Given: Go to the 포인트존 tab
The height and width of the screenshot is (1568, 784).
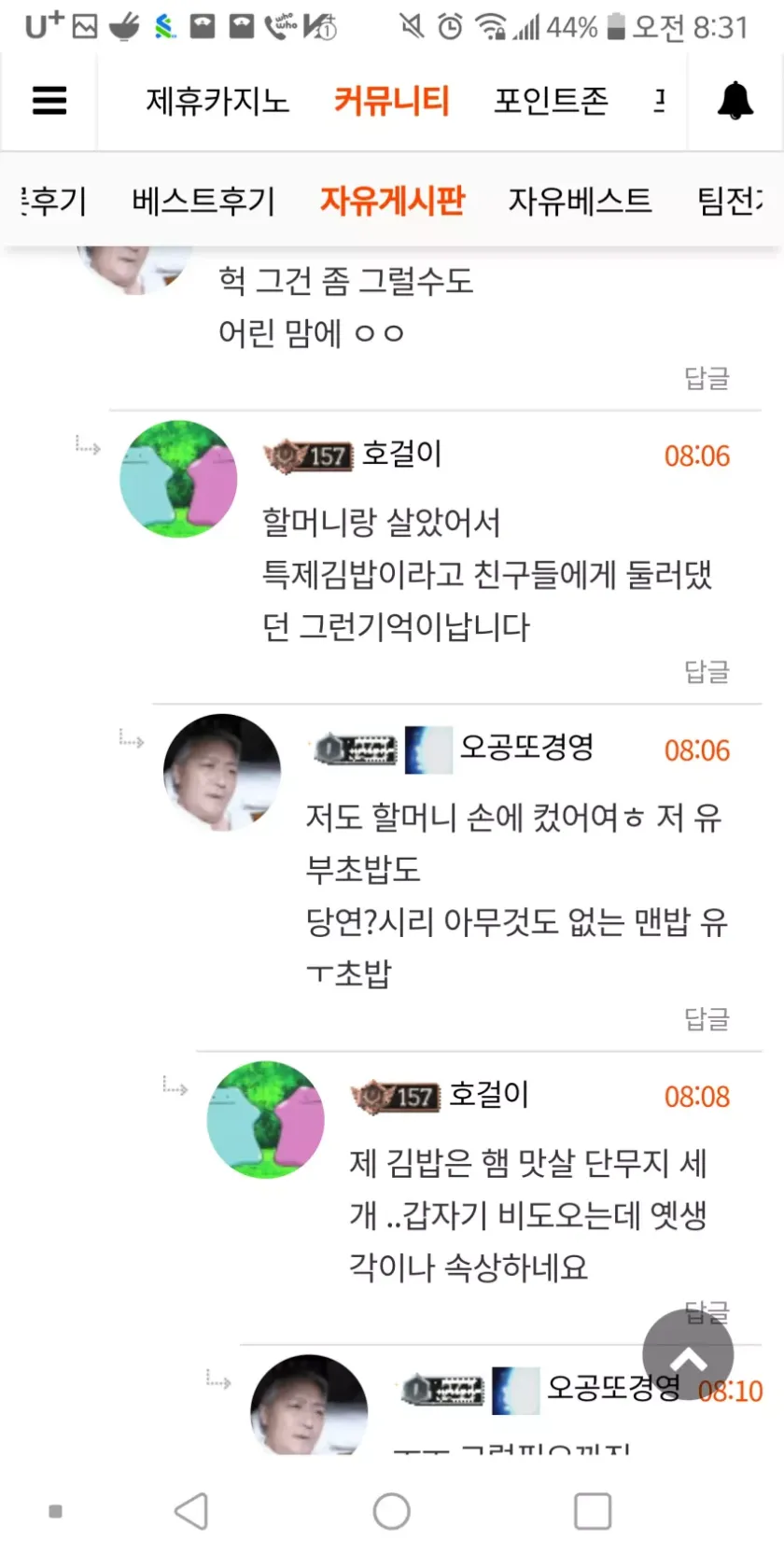Looking at the screenshot, I should pyautogui.click(x=551, y=101).
